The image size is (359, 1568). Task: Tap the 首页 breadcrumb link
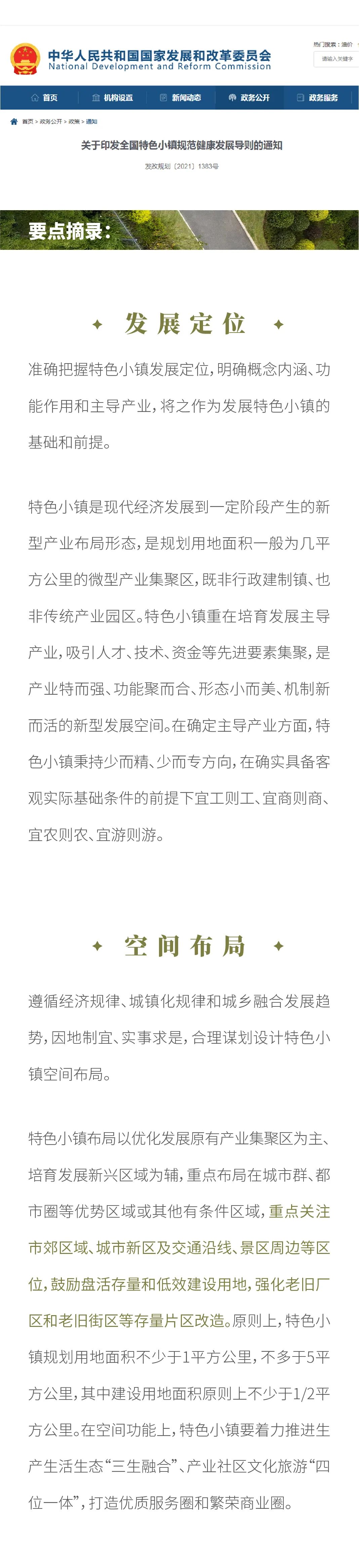[27, 122]
